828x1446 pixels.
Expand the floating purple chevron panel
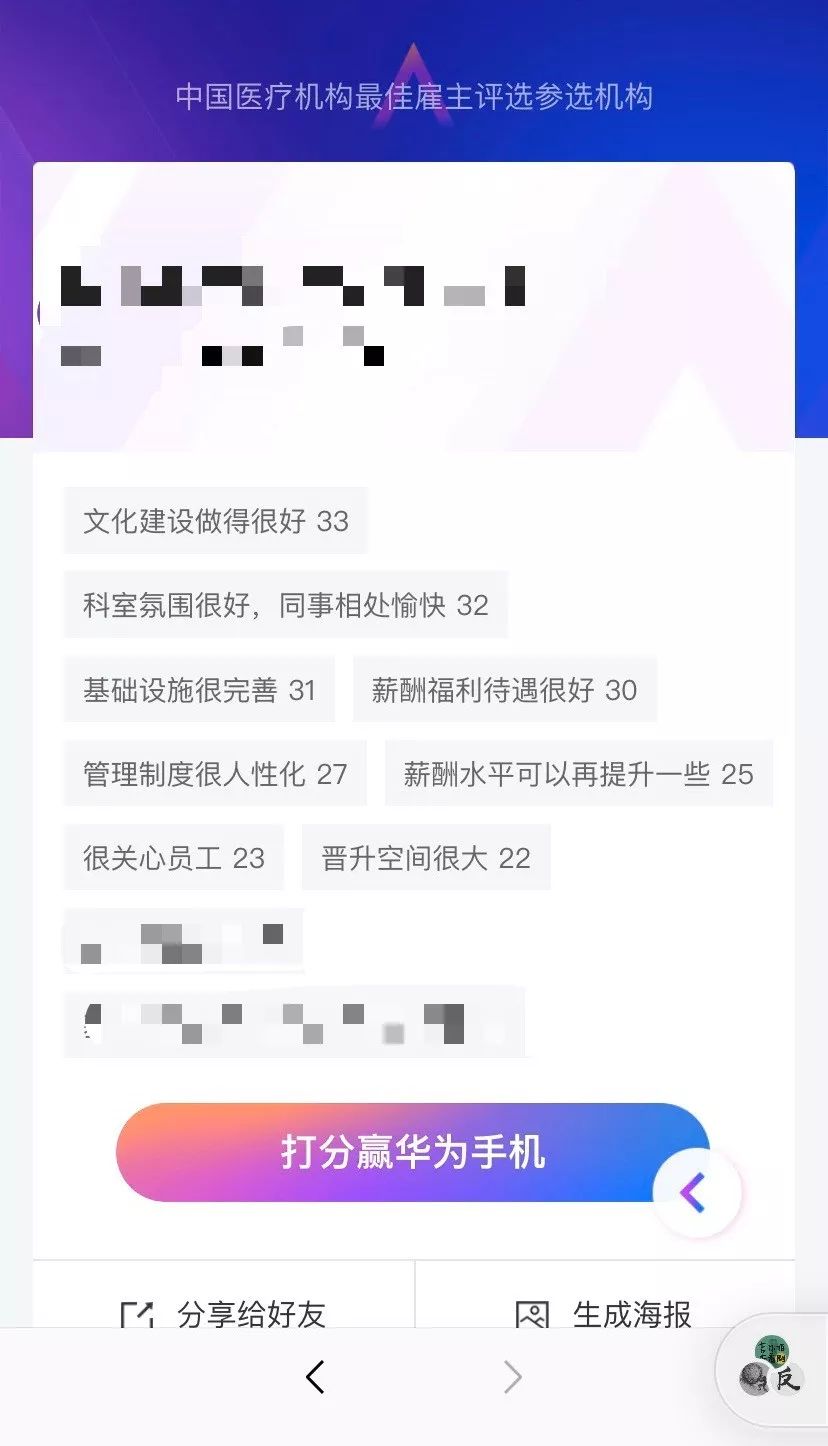coord(696,1193)
